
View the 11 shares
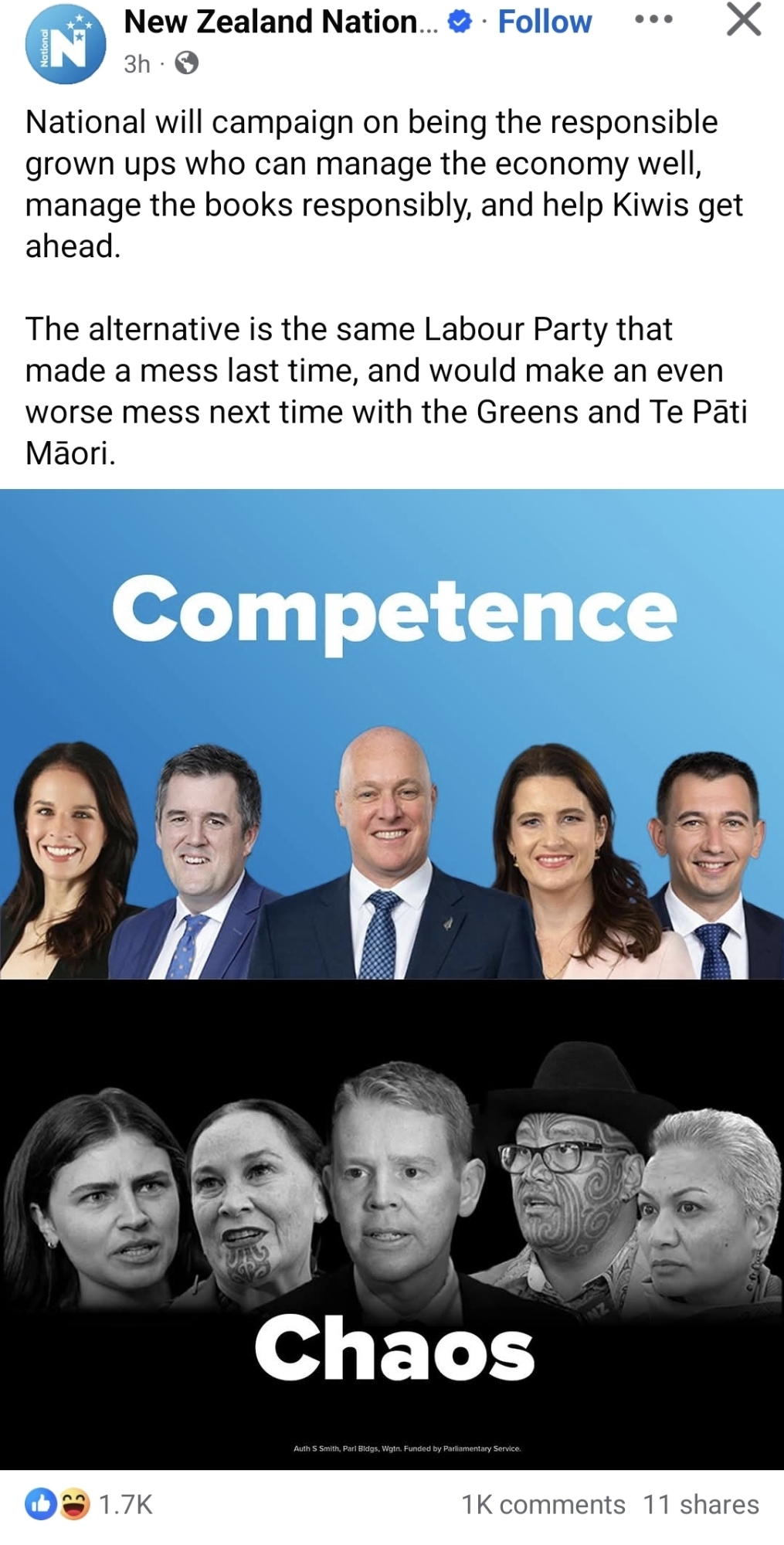pyautogui.click(x=701, y=1504)
